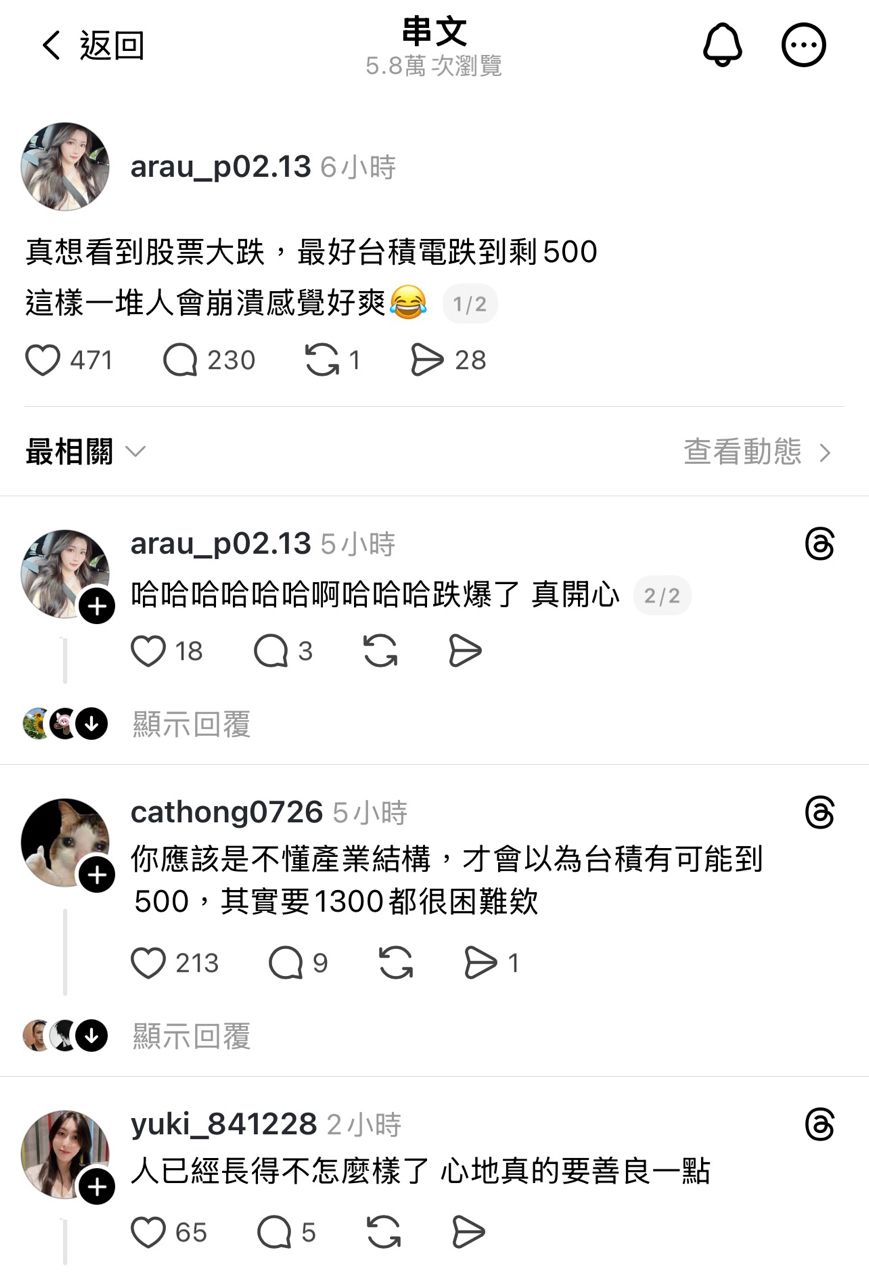869x1280 pixels.
Task: Comment on cathong0726's reply
Action: click(286, 963)
